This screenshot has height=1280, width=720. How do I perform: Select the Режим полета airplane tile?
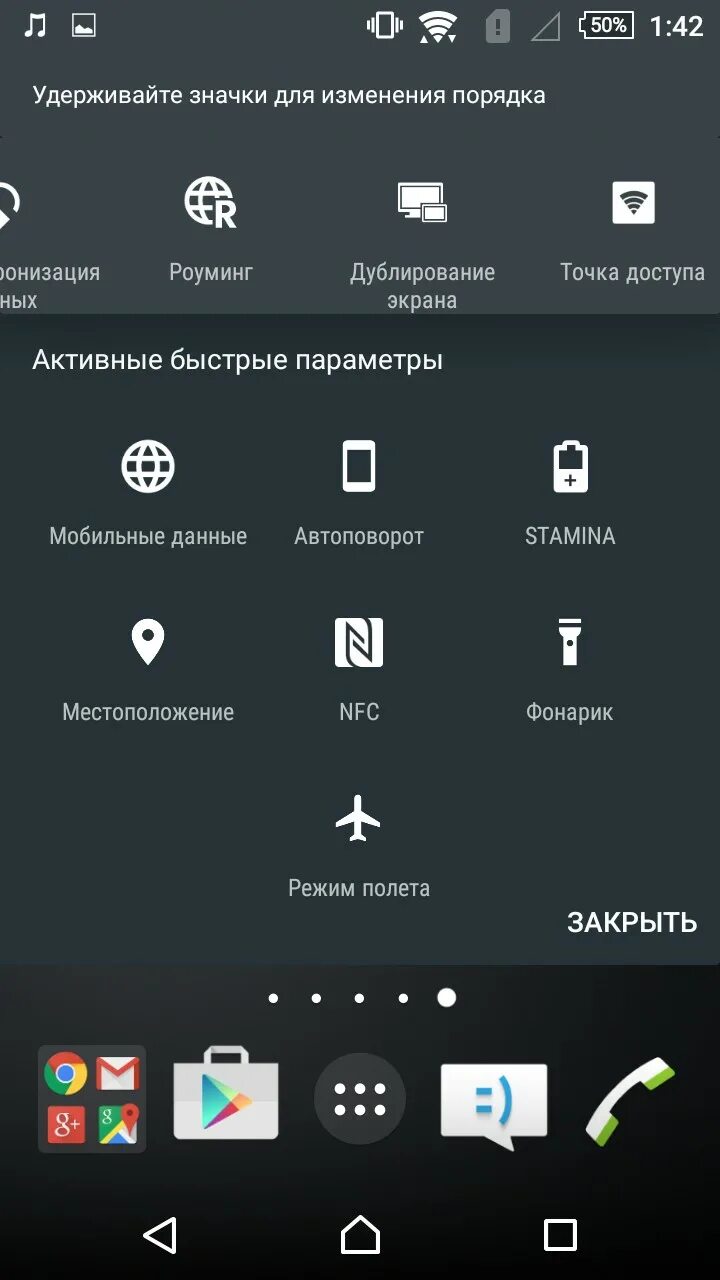[x=359, y=844]
